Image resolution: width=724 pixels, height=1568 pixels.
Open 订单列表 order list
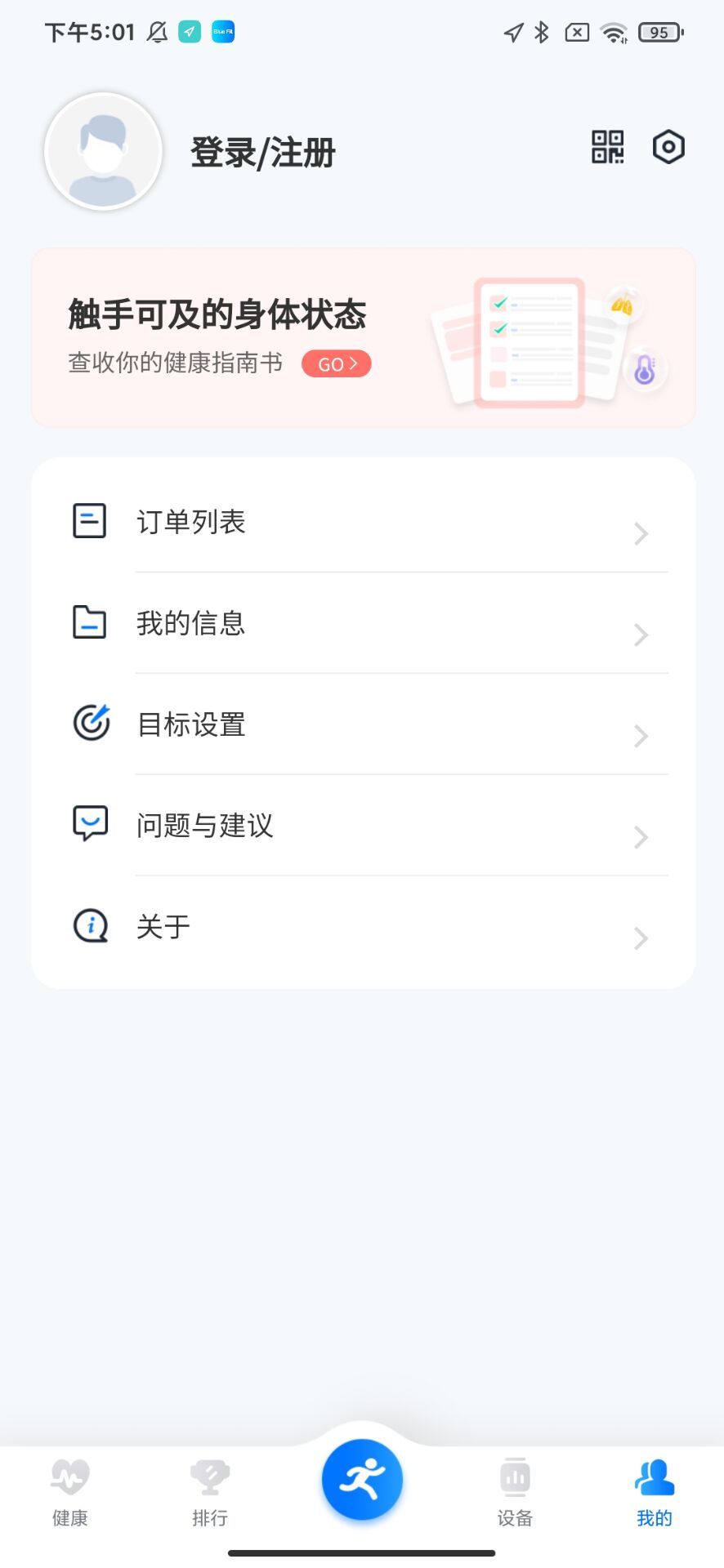[x=363, y=523]
